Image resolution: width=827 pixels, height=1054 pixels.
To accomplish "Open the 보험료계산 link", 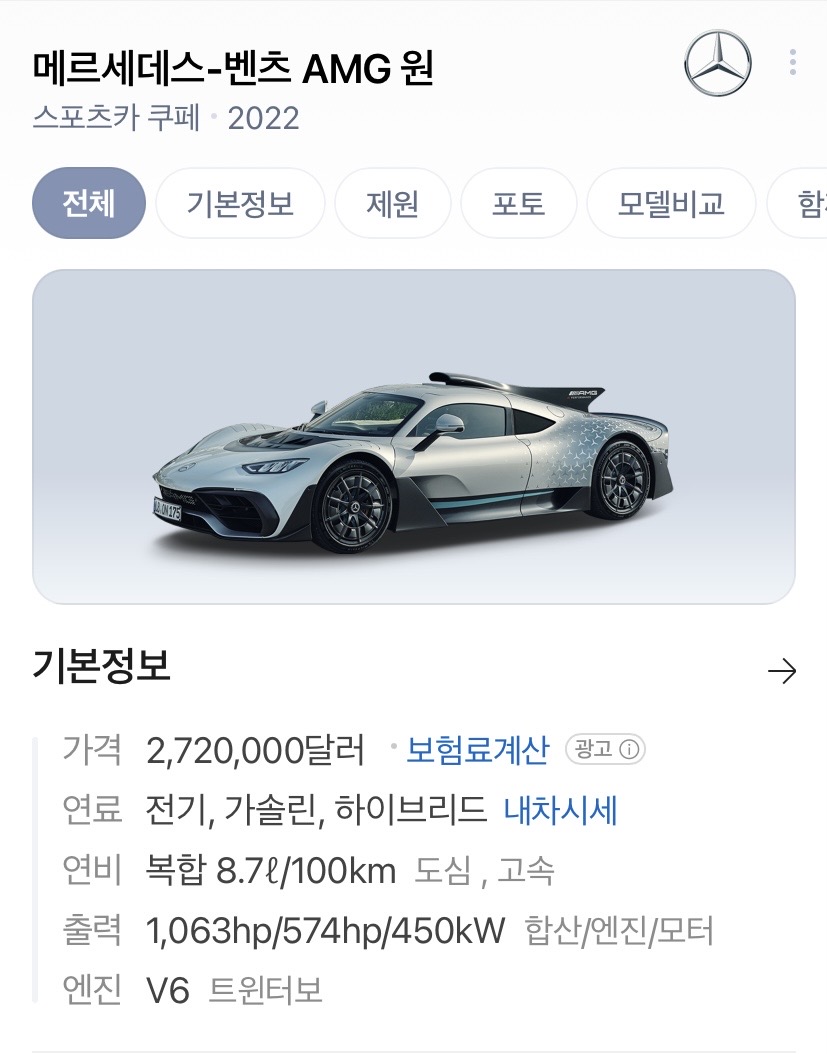I will (x=477, y=750).
